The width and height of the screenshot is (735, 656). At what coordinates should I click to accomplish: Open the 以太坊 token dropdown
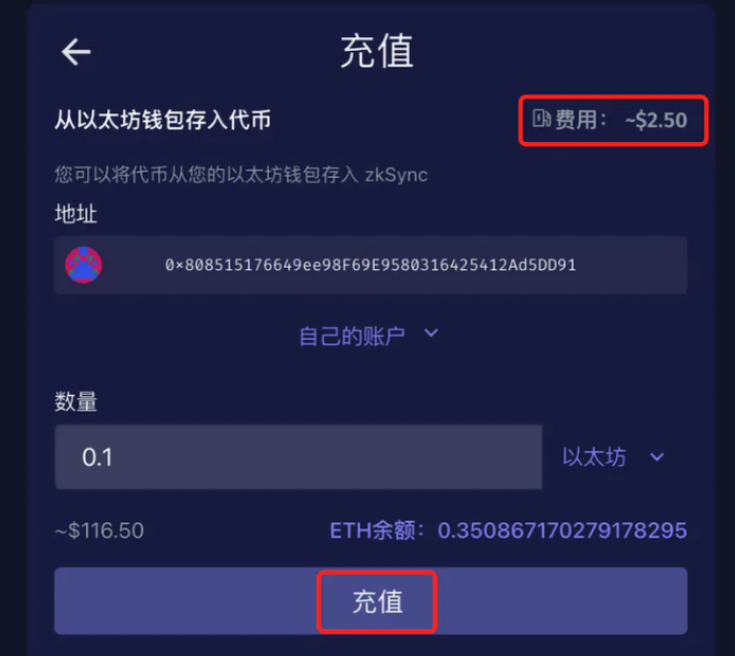click(613, 457)
